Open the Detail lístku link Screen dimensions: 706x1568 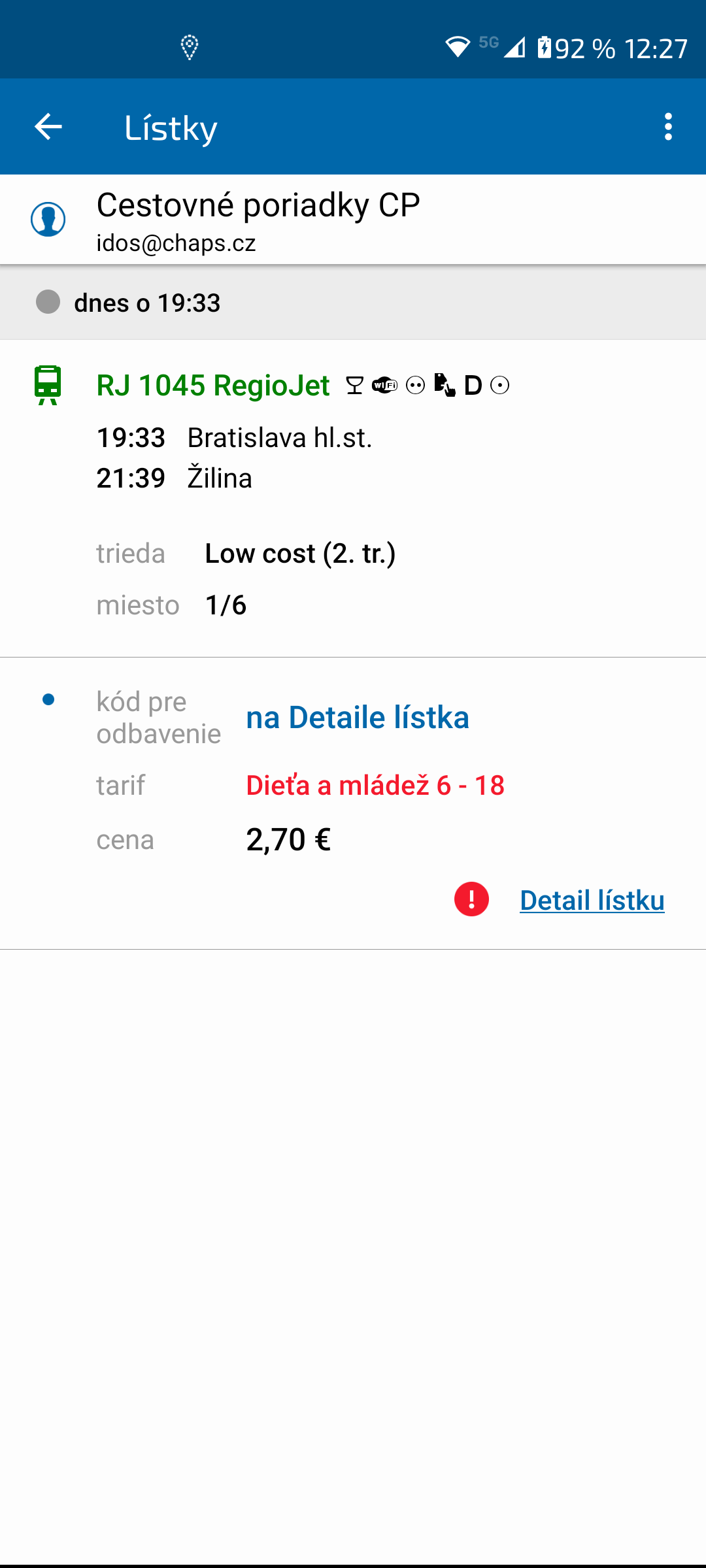pos(592,900)
